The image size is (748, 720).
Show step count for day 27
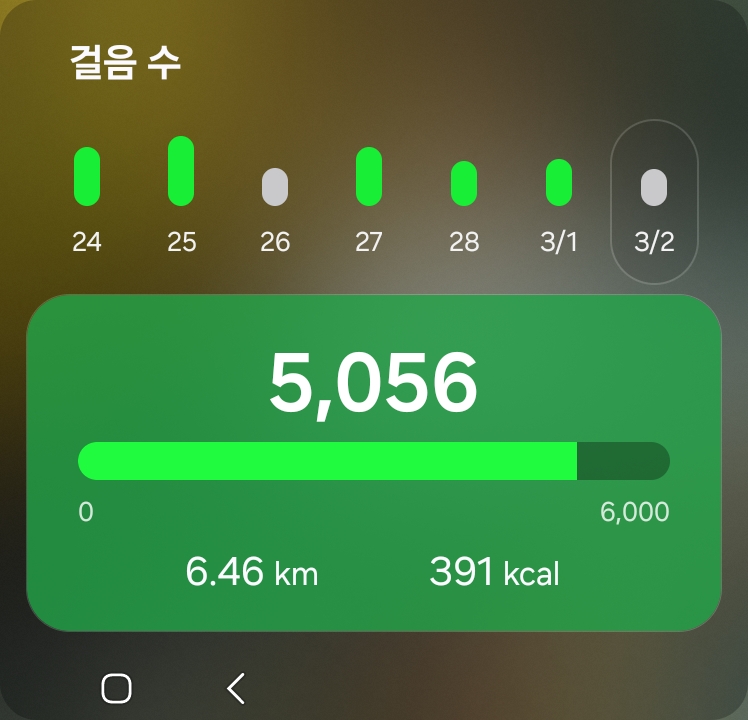tap(369, 199)
